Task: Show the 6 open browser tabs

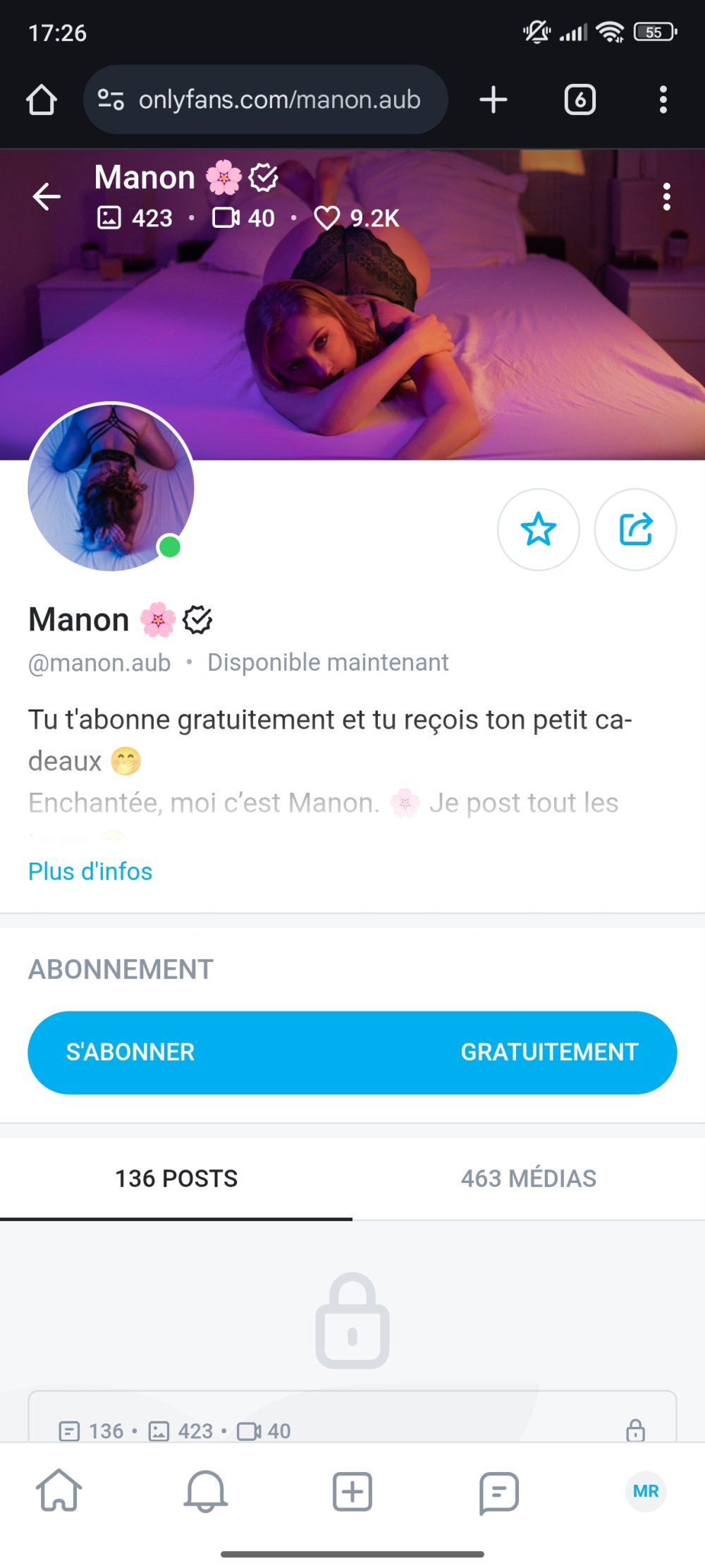Action: click(x=580, y=99)
